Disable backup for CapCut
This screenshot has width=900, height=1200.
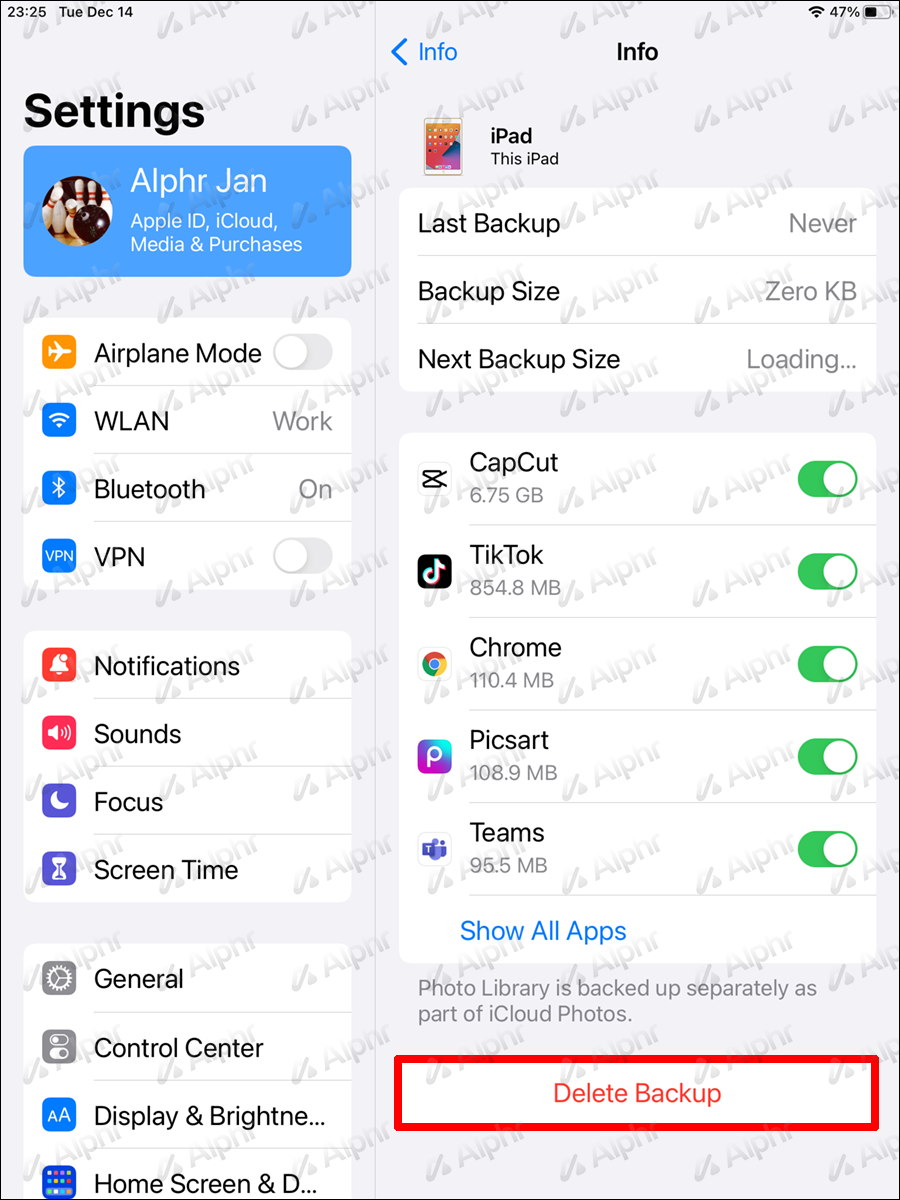coord(827,479)
